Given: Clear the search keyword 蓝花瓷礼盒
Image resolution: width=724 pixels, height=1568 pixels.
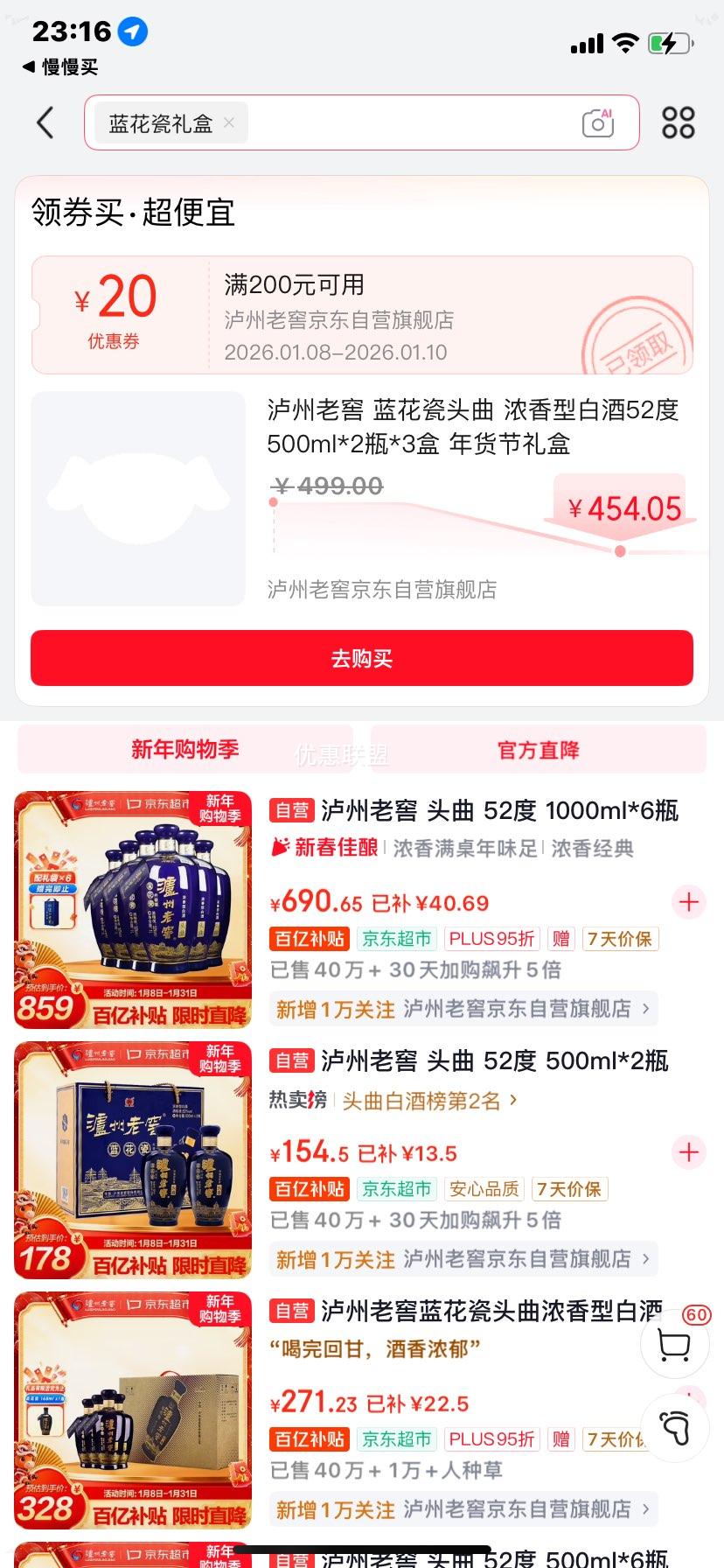Looking at the screenshot, I should (x=228, y=122).
